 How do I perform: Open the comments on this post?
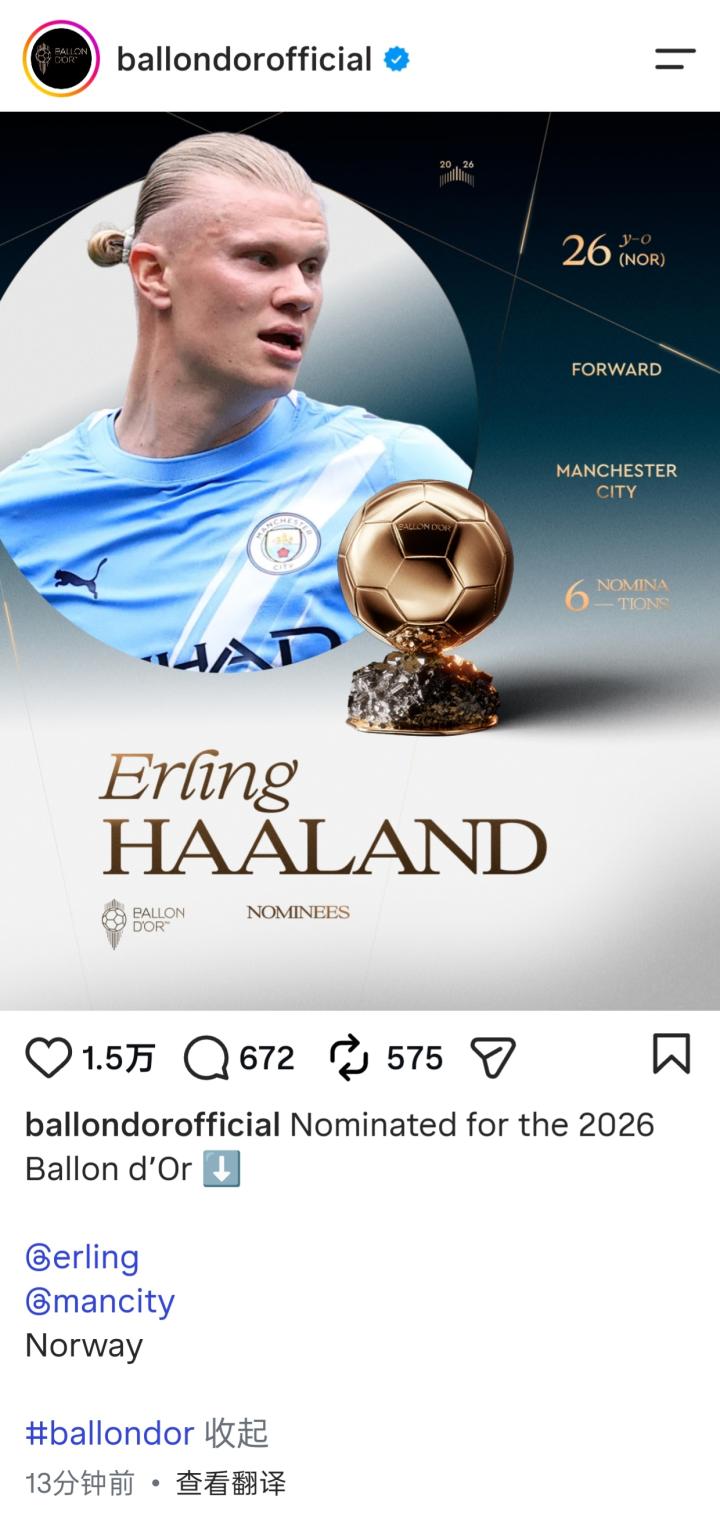click(207, 1058)
